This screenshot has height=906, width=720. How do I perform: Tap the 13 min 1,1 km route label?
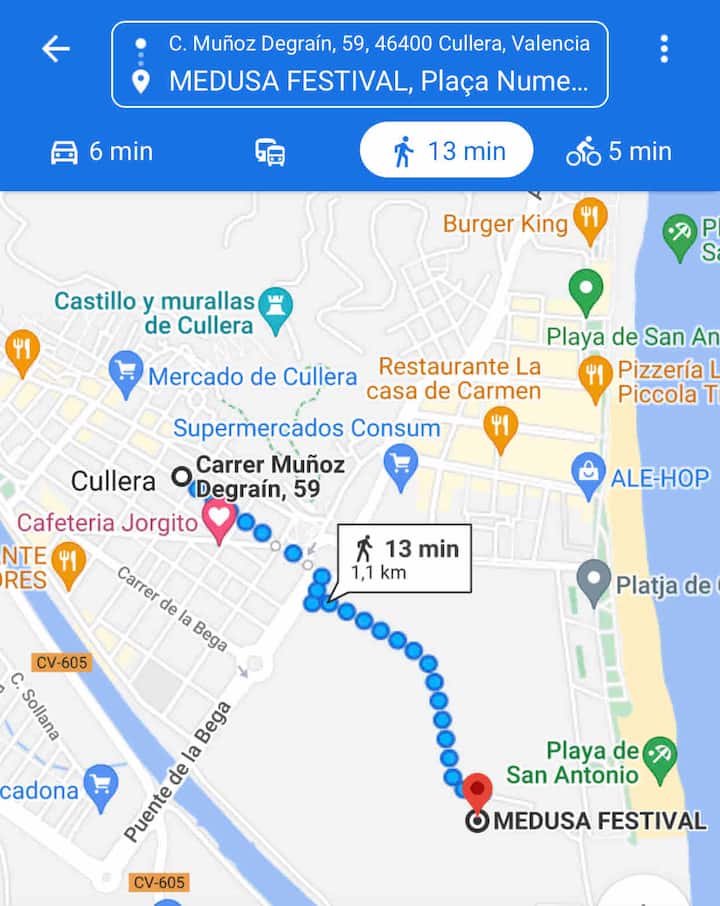[x=405, y=558]
